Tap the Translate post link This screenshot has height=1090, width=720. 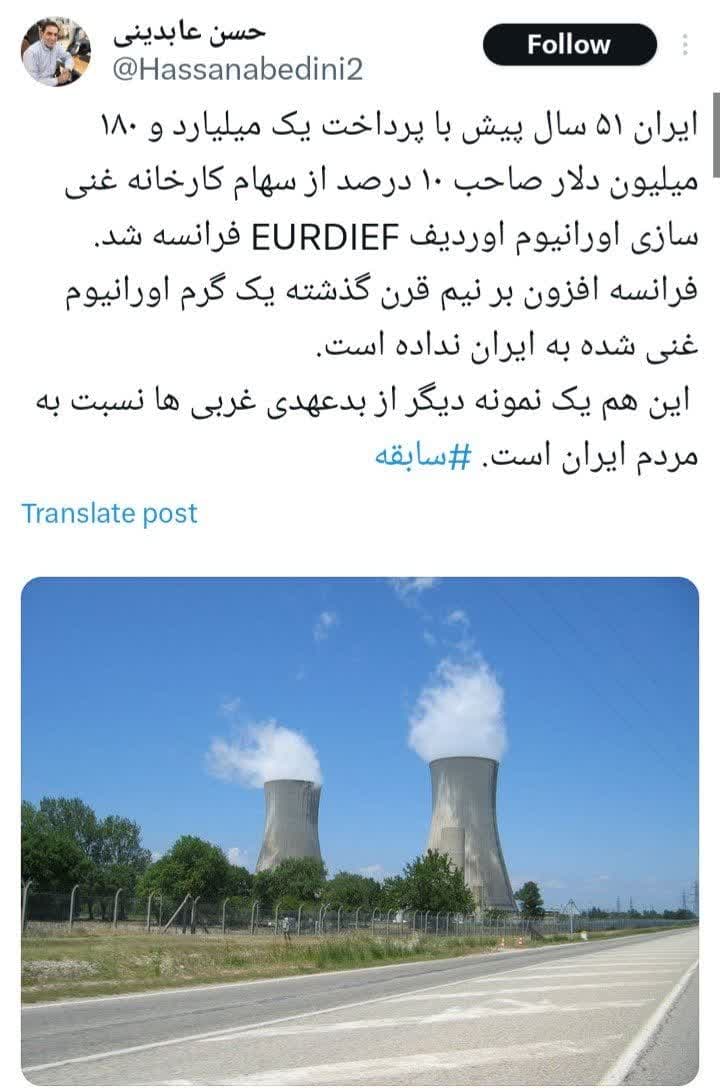tap(110, 514)
